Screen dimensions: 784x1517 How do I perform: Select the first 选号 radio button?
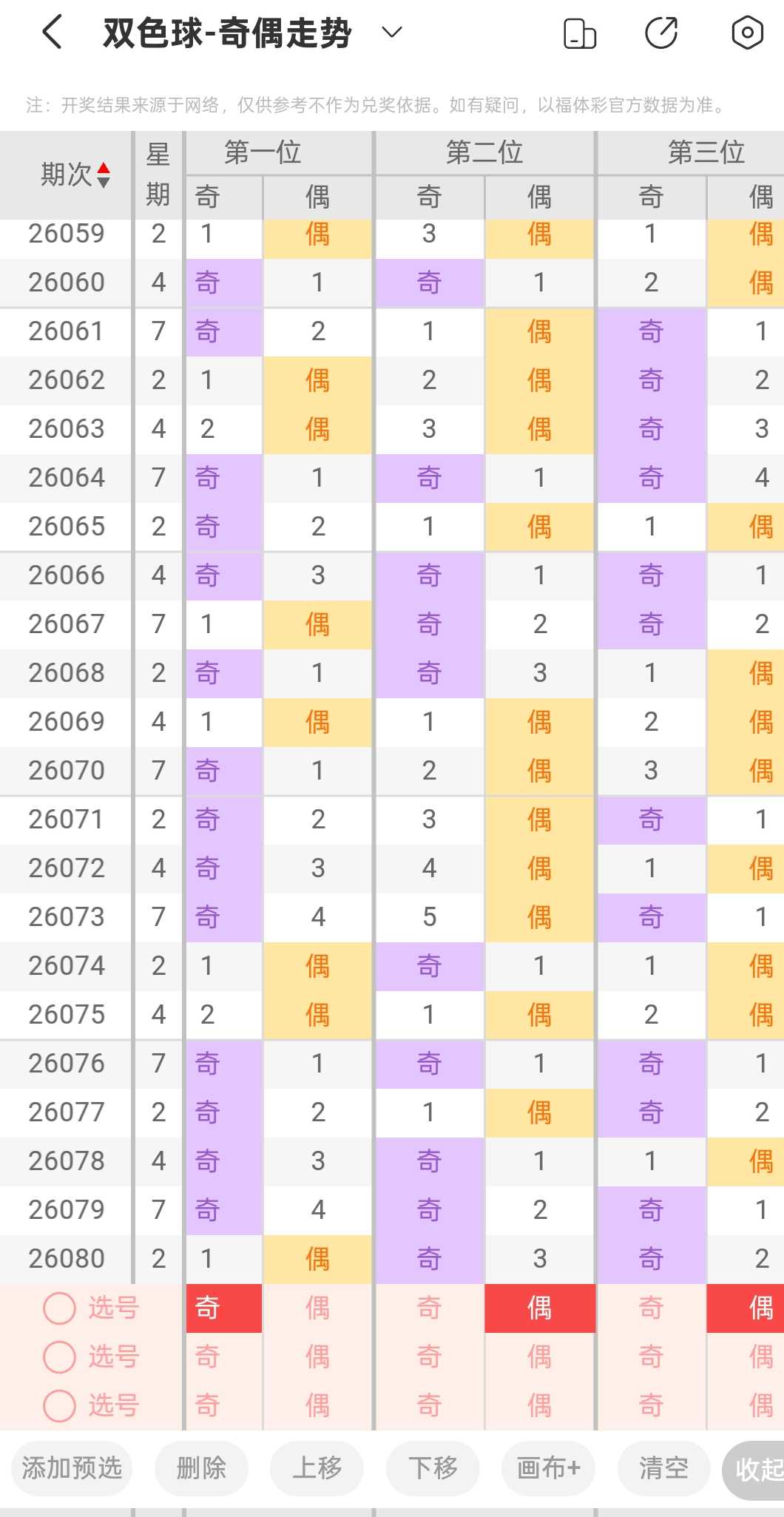point(60,1308)
